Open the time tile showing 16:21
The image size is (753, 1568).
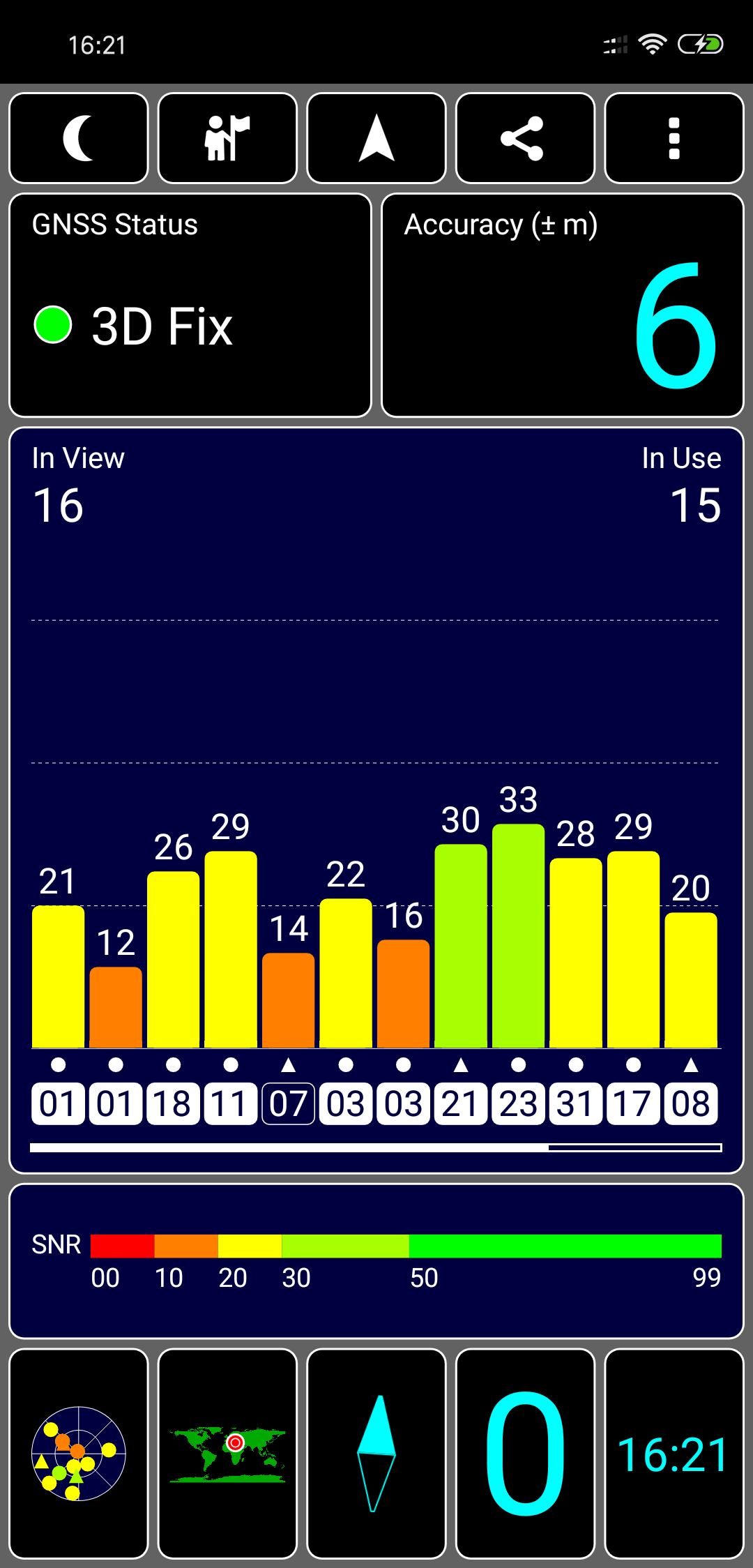pyautogui.click(x=674, y=1454)
